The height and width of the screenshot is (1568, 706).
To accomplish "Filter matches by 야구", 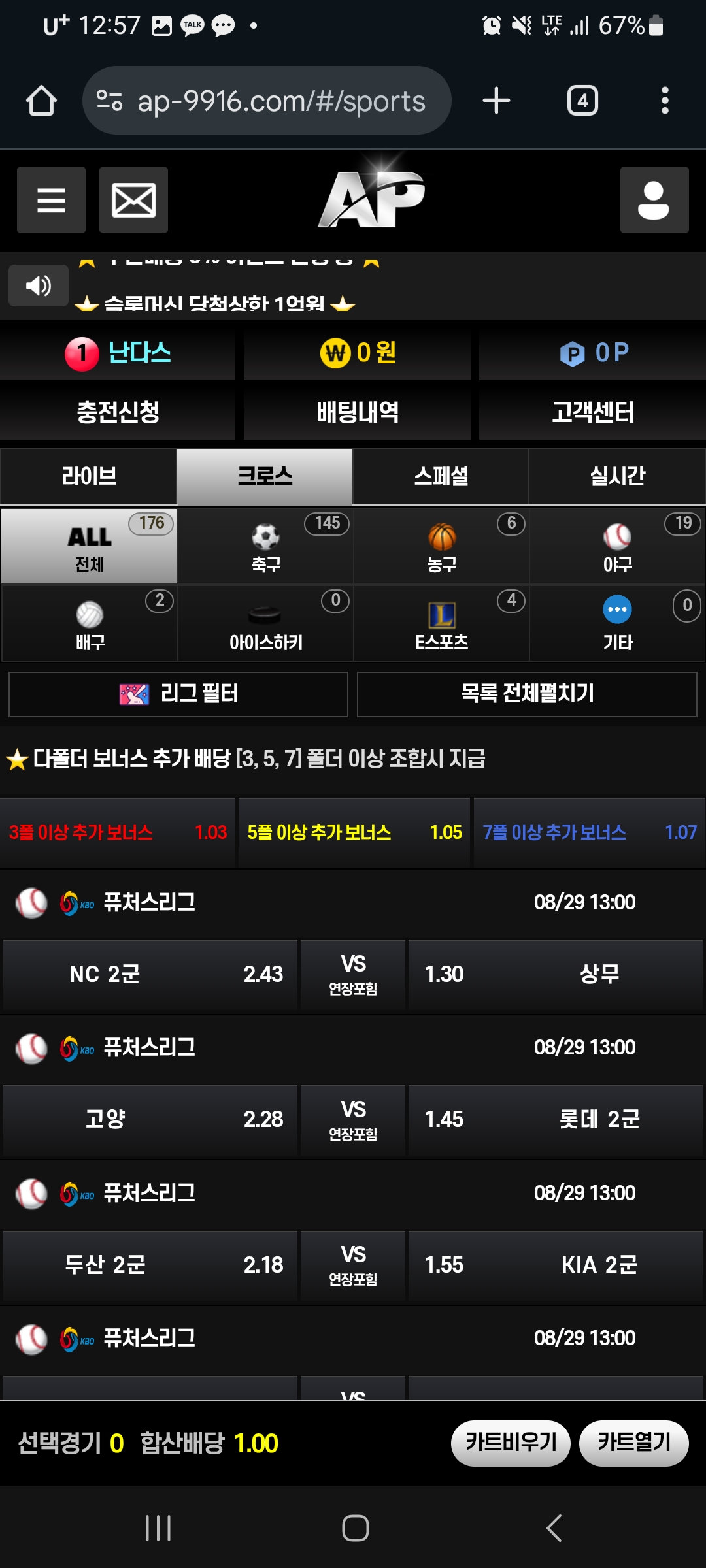I will point(617,546).
